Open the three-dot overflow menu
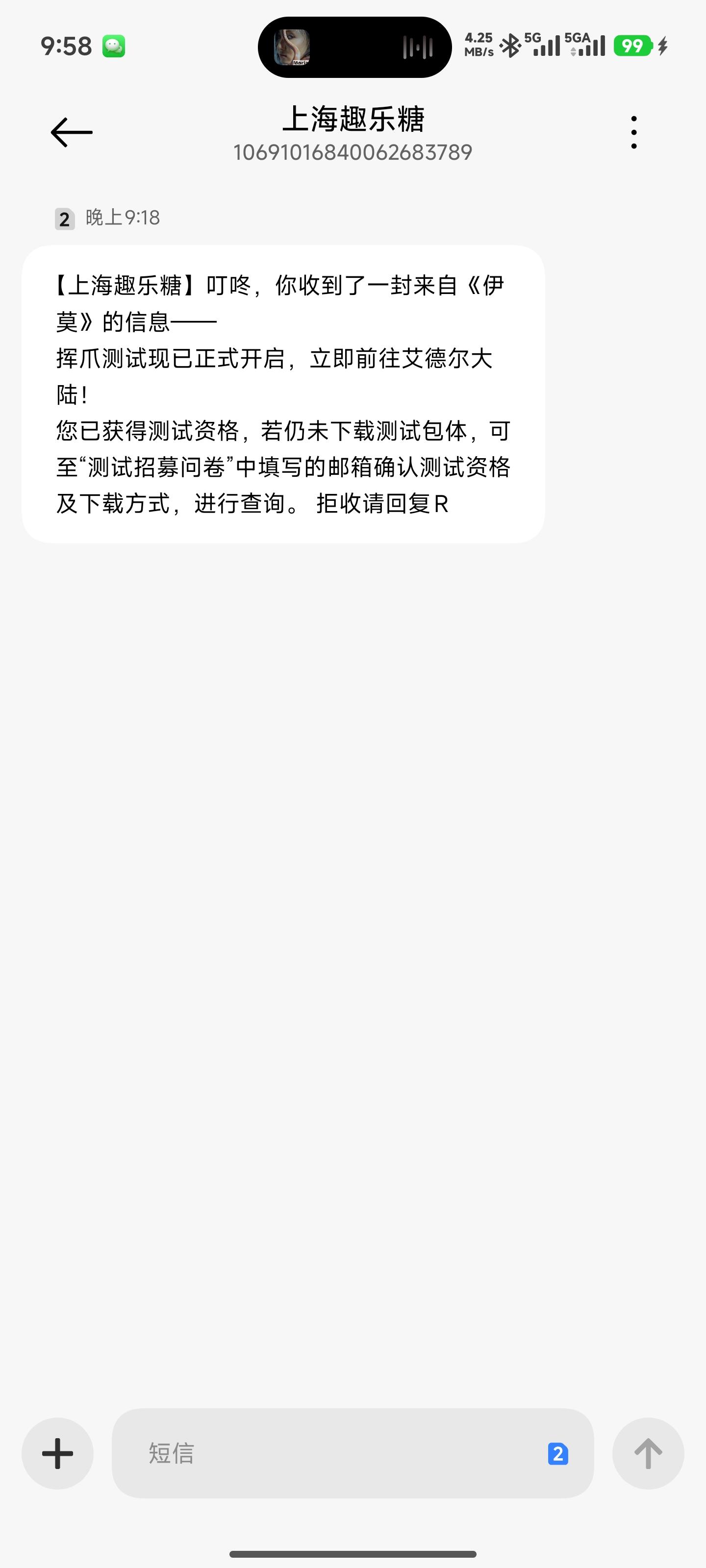The width and height of the screenshot is (706, 1568). [634, 132]
